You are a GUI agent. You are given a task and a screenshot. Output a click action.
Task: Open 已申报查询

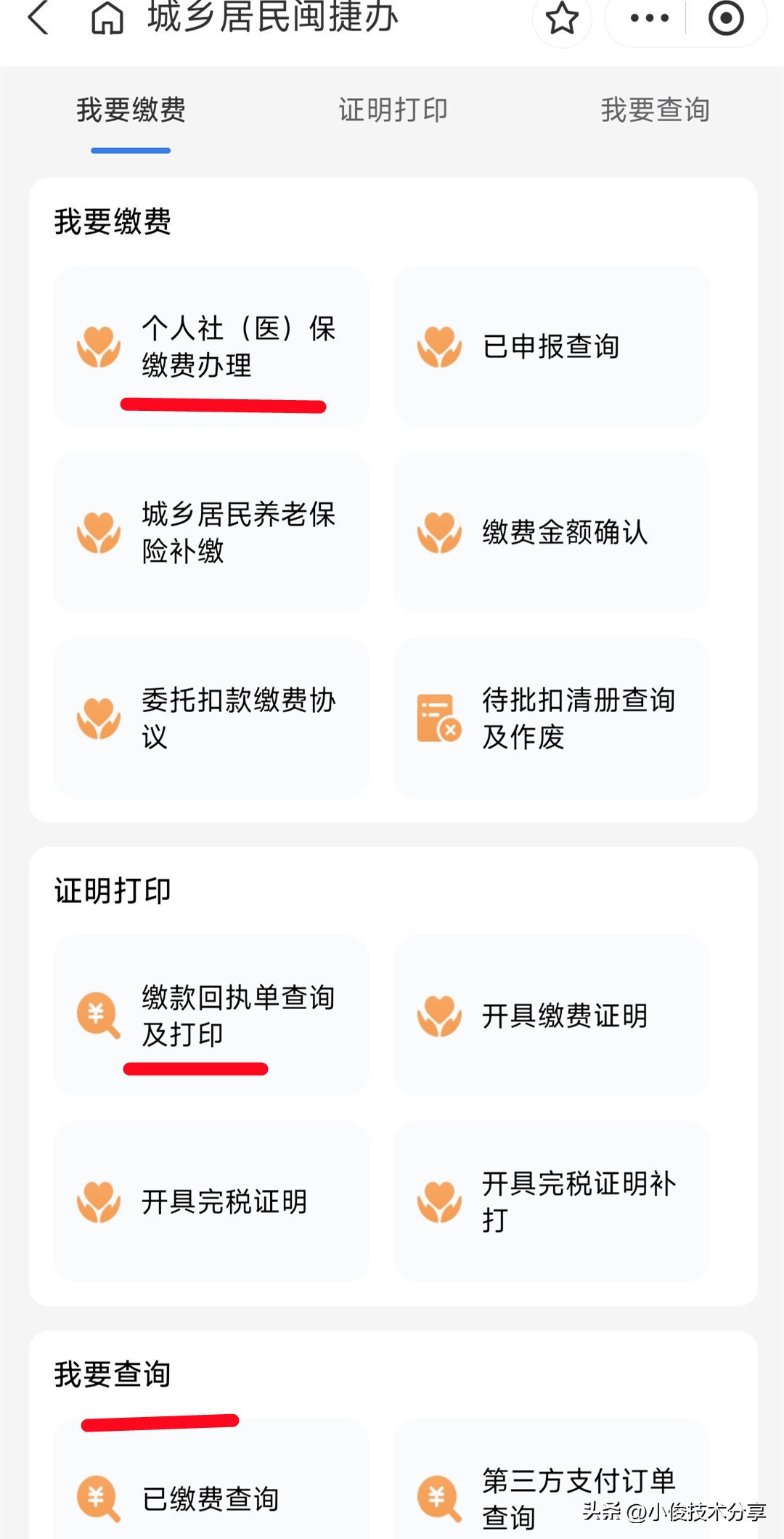coord(551,346)
